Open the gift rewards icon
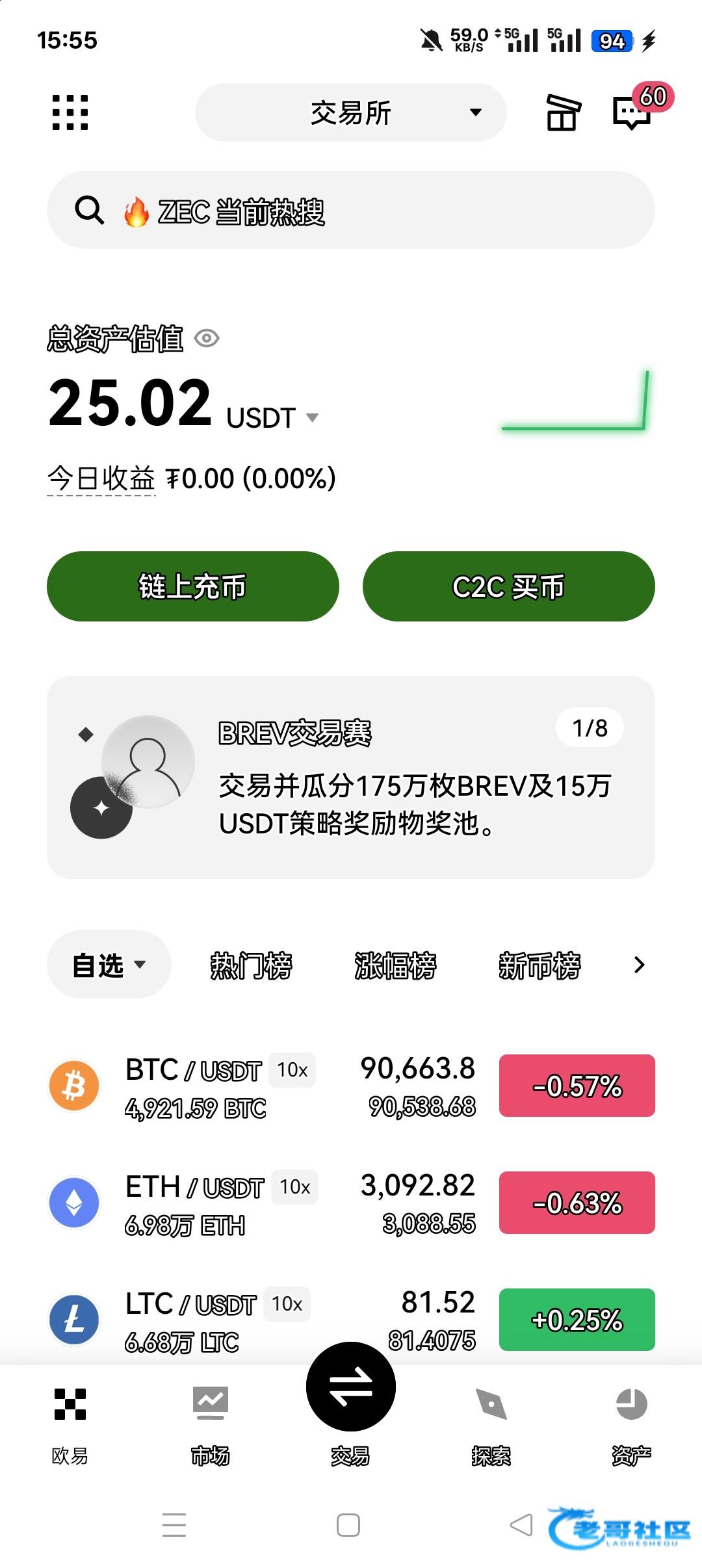 coord(563,112)
